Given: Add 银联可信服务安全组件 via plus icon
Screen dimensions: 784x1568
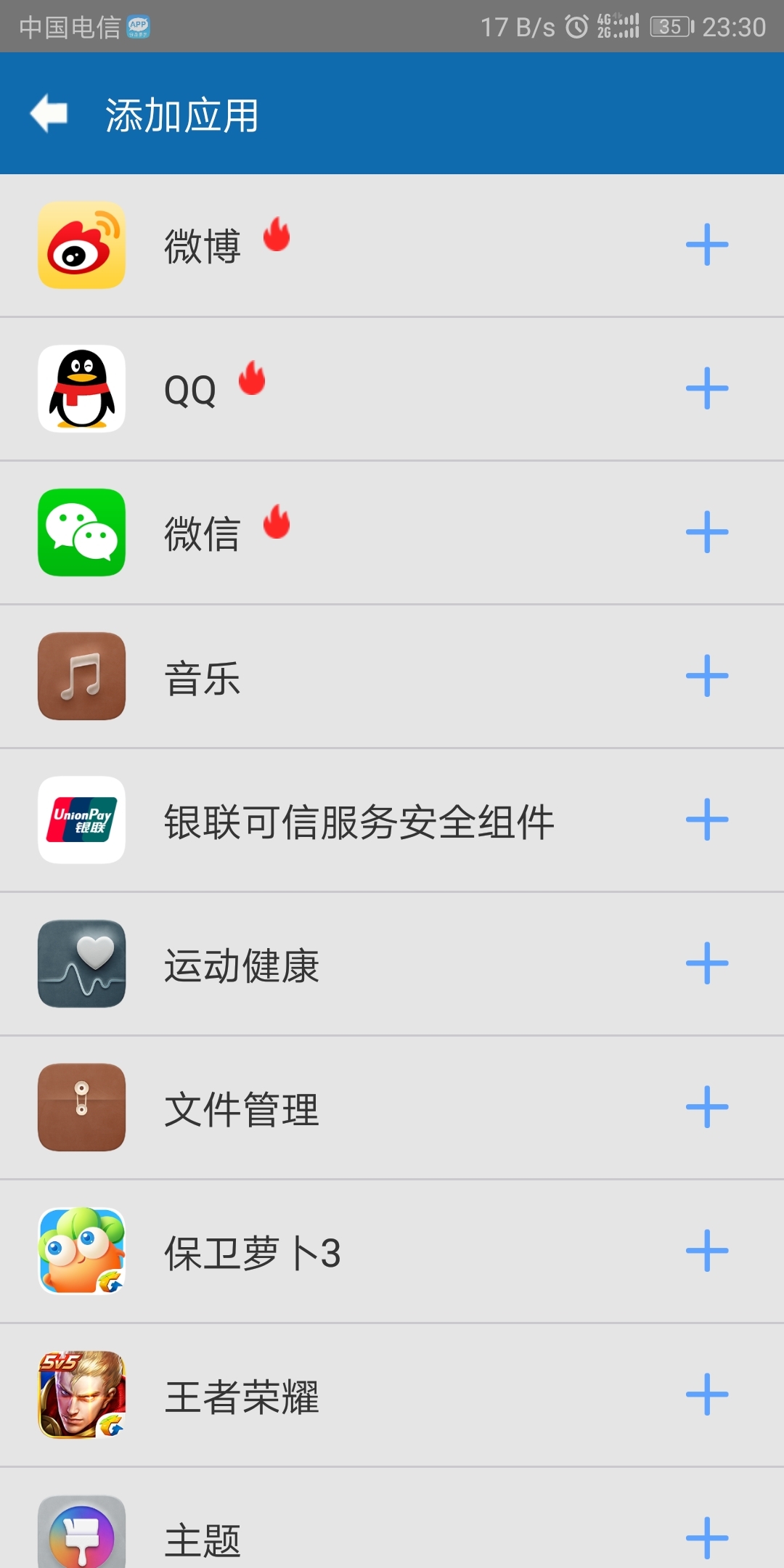Looking at the screenshot, I should click(x=706, y=820).
